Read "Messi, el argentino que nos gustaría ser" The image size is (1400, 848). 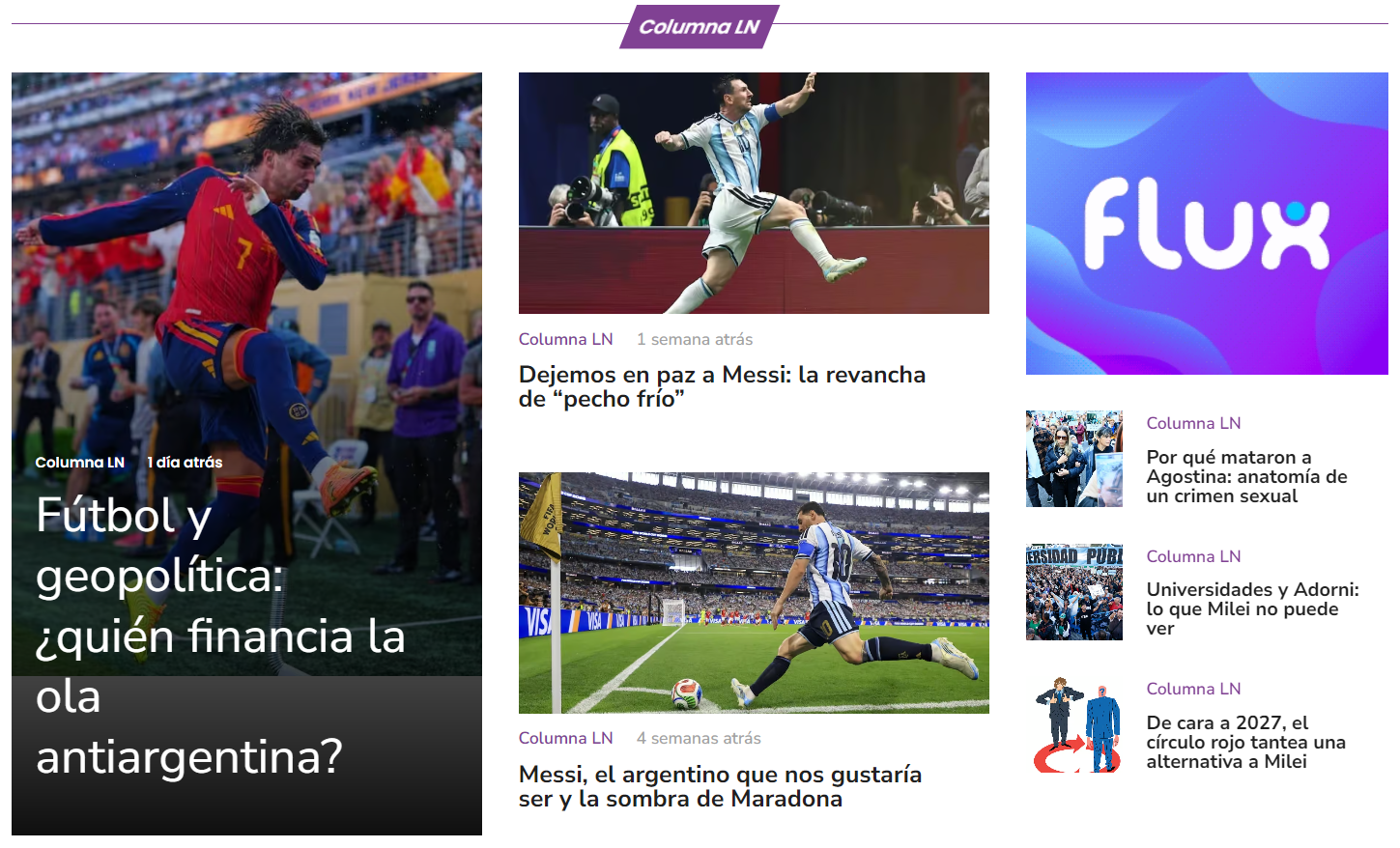pos(720,786)
